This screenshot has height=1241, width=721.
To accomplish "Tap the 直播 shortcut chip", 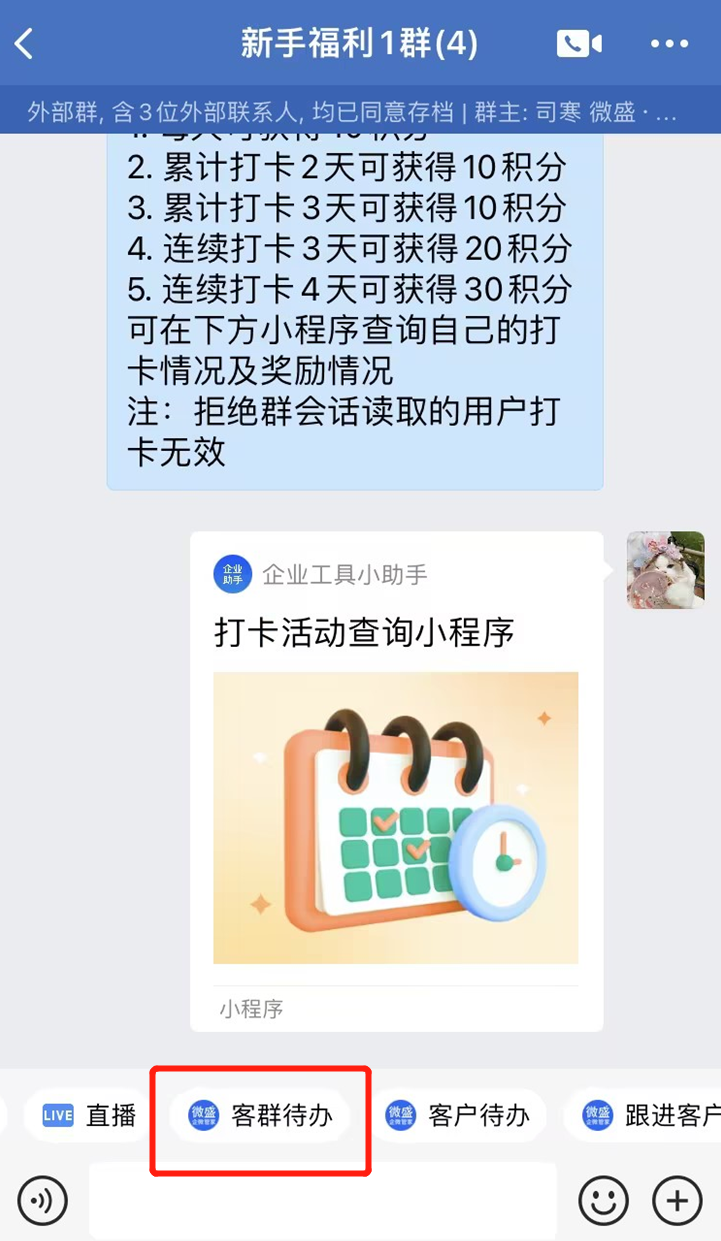I will coord(90,1116).
